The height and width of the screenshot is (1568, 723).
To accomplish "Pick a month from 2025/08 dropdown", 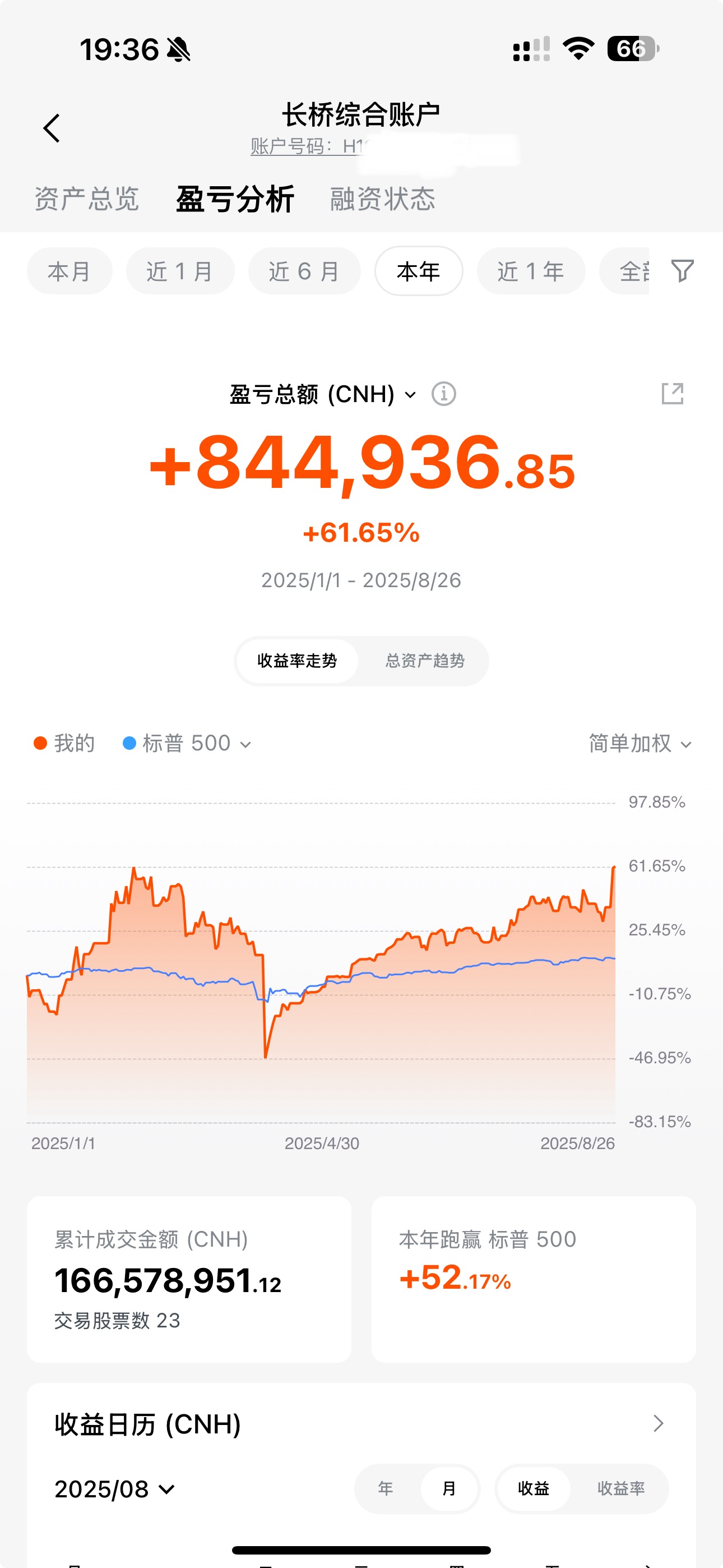I will click(114, 1489).
